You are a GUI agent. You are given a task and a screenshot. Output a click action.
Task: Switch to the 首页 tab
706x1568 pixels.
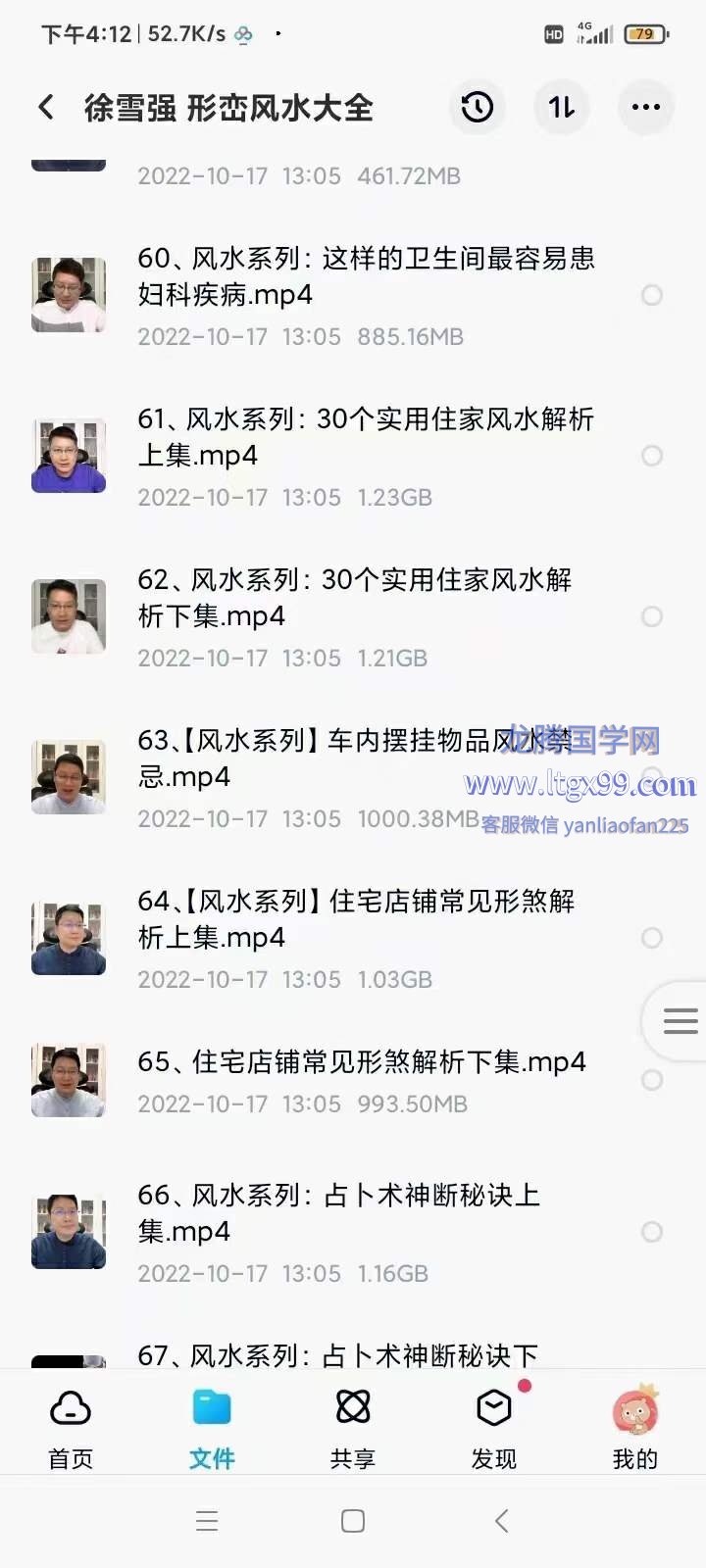pos(71,1427)
